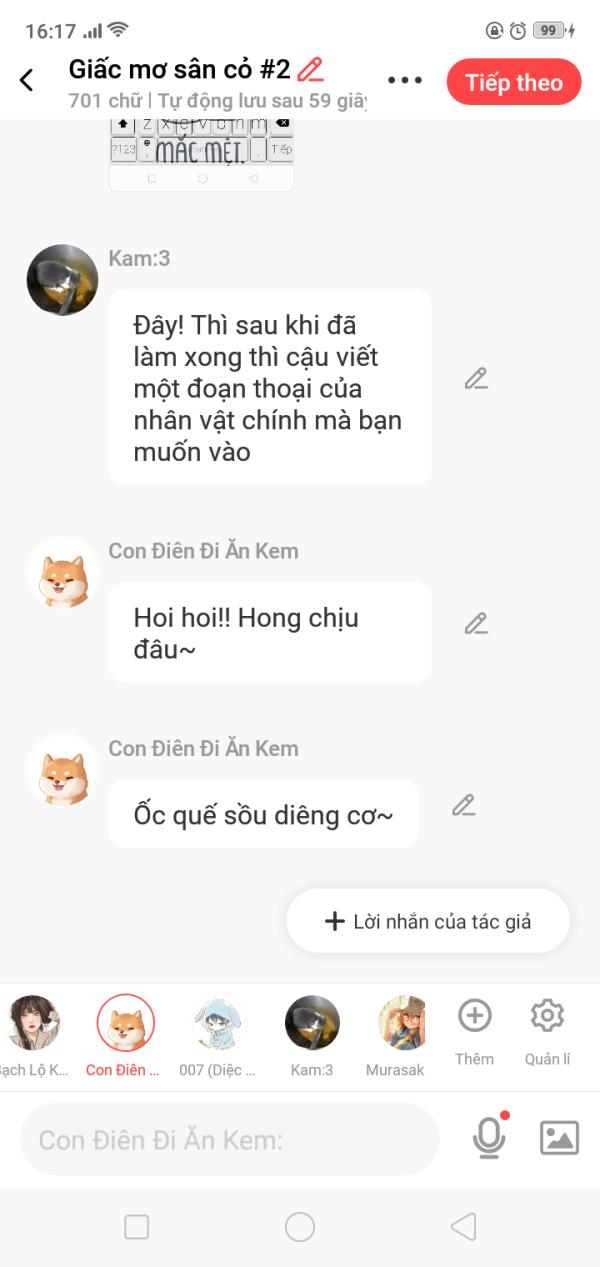Go to the system home screen
Screen dimensions: 600x1267
click(300, 1227)
